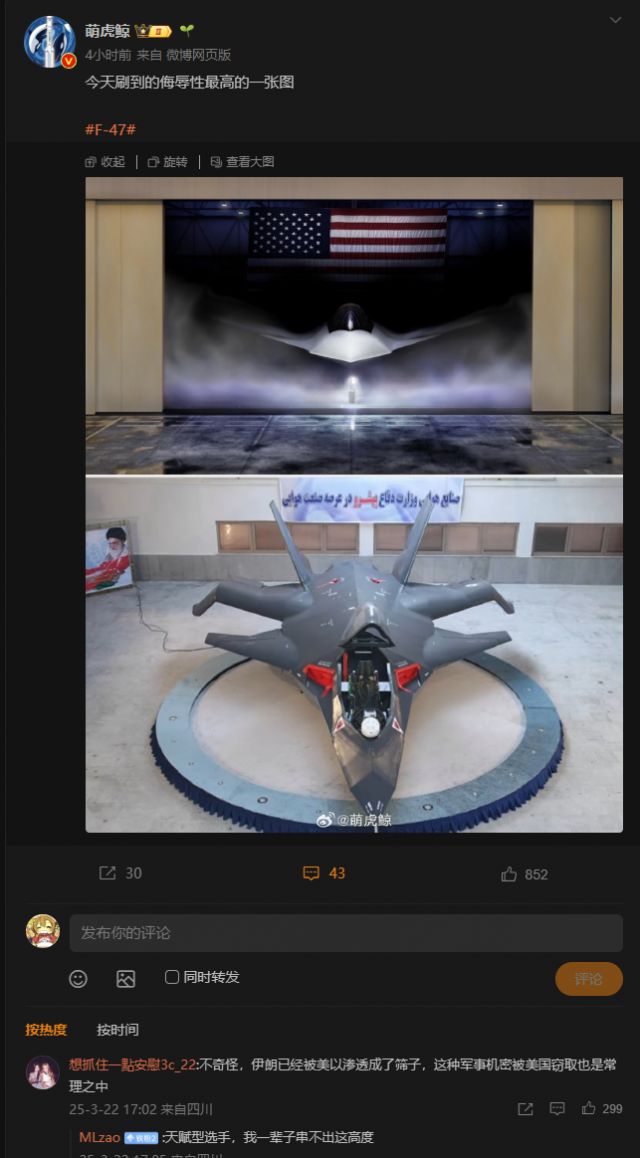Screen dimensions: 640x1158
Task: Reply to the comment by 想抓住一點安慰3c_22
Action: tap(558, 1108)
